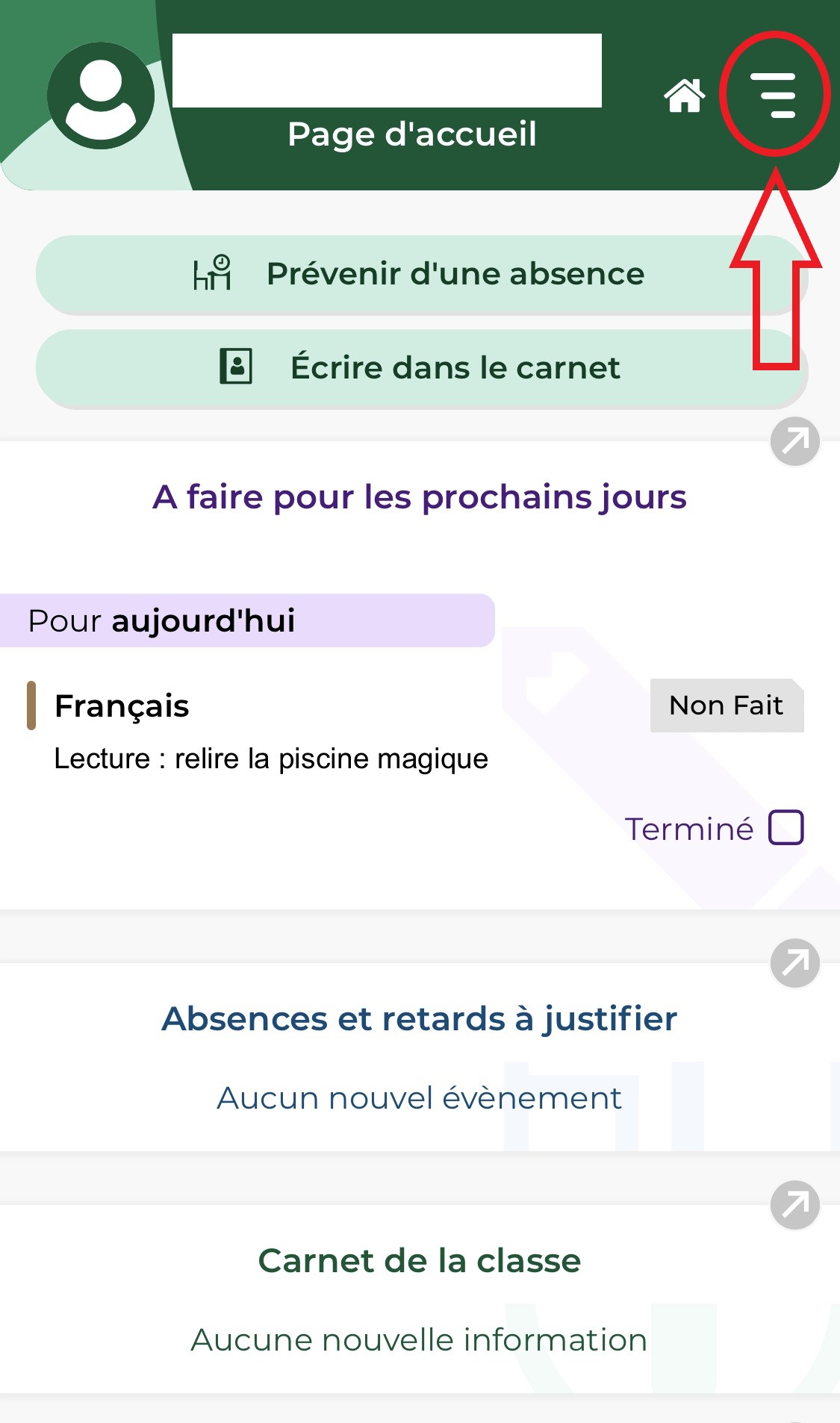The image size is (840, 1423).
Task: Tap Écrire dans le carnet button
Action: (x=422, y=368)
